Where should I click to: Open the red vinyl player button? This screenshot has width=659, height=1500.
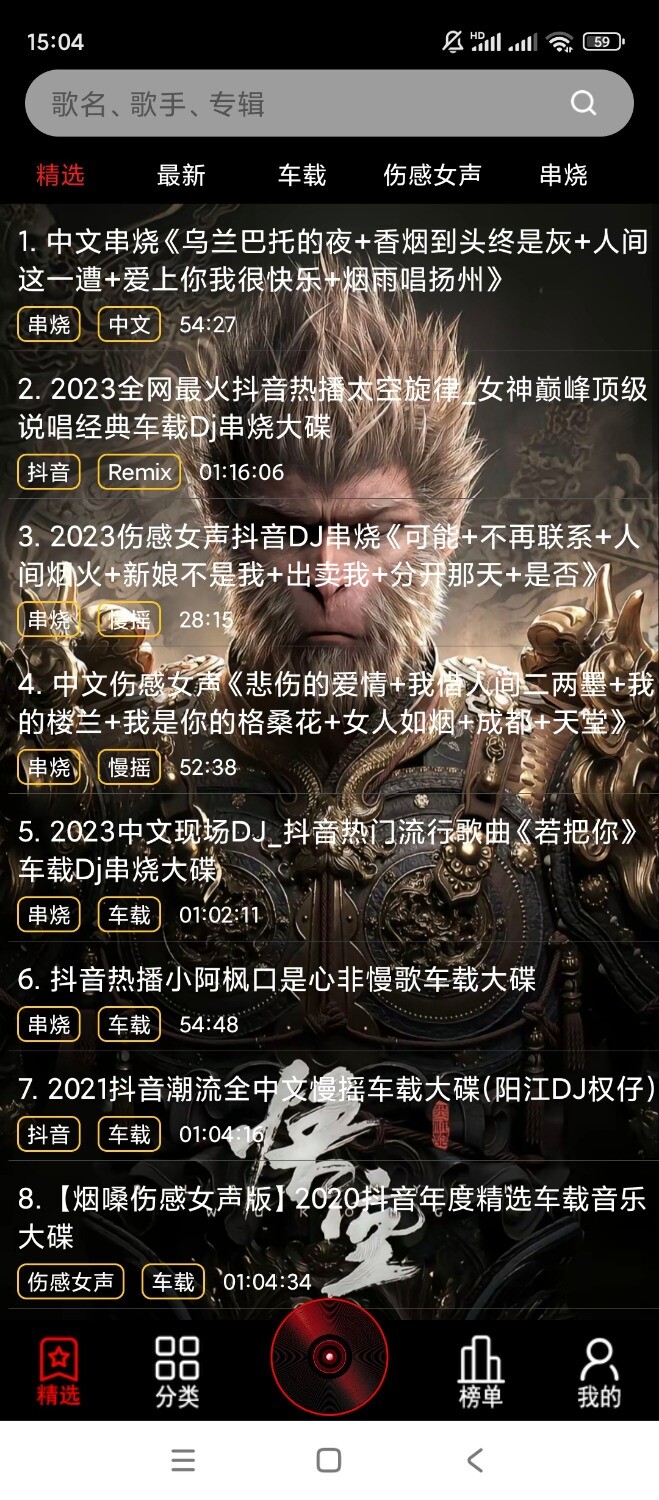(329, 1357)
